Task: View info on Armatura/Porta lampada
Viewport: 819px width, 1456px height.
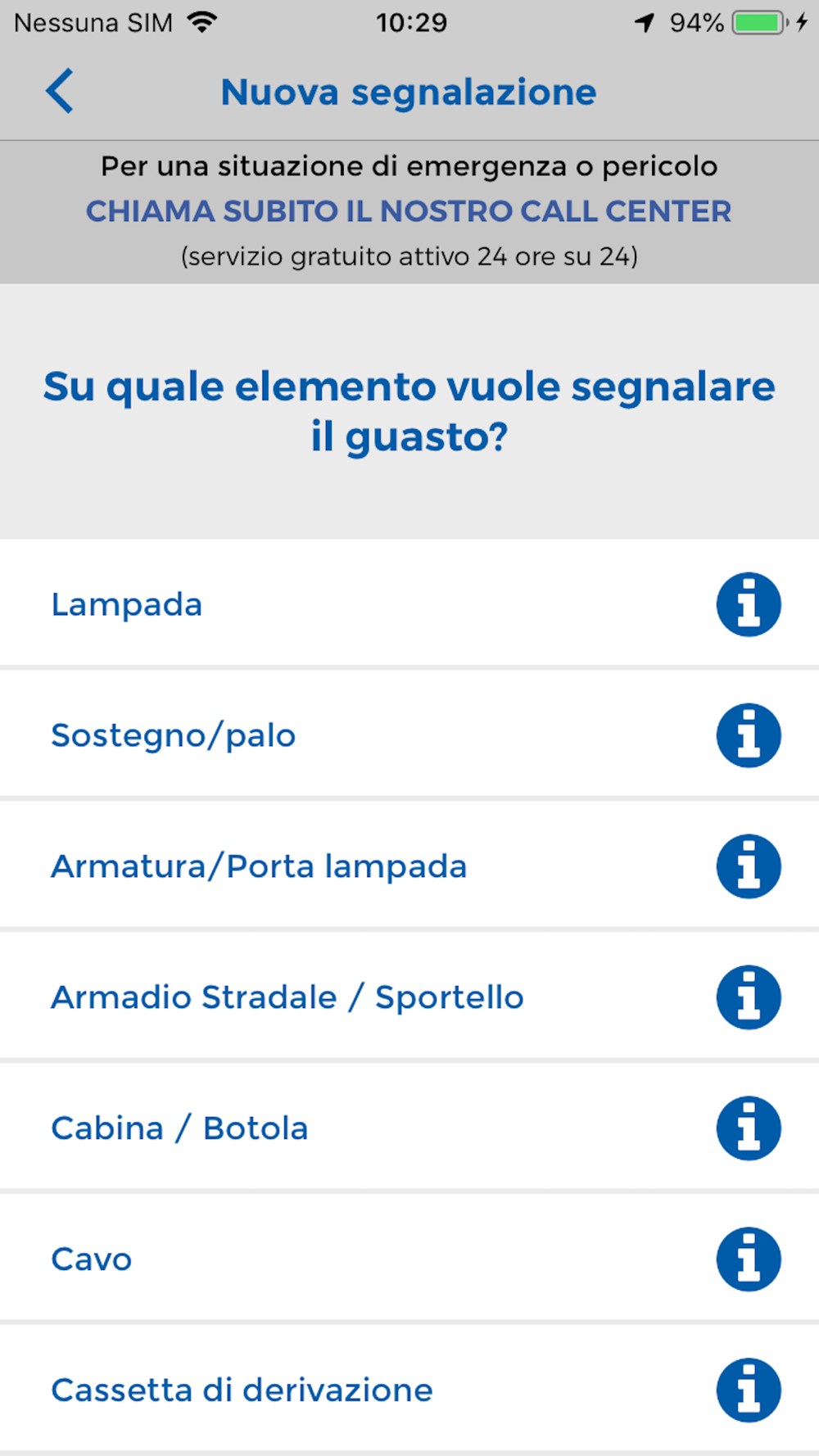Action: tap(749, 866)
